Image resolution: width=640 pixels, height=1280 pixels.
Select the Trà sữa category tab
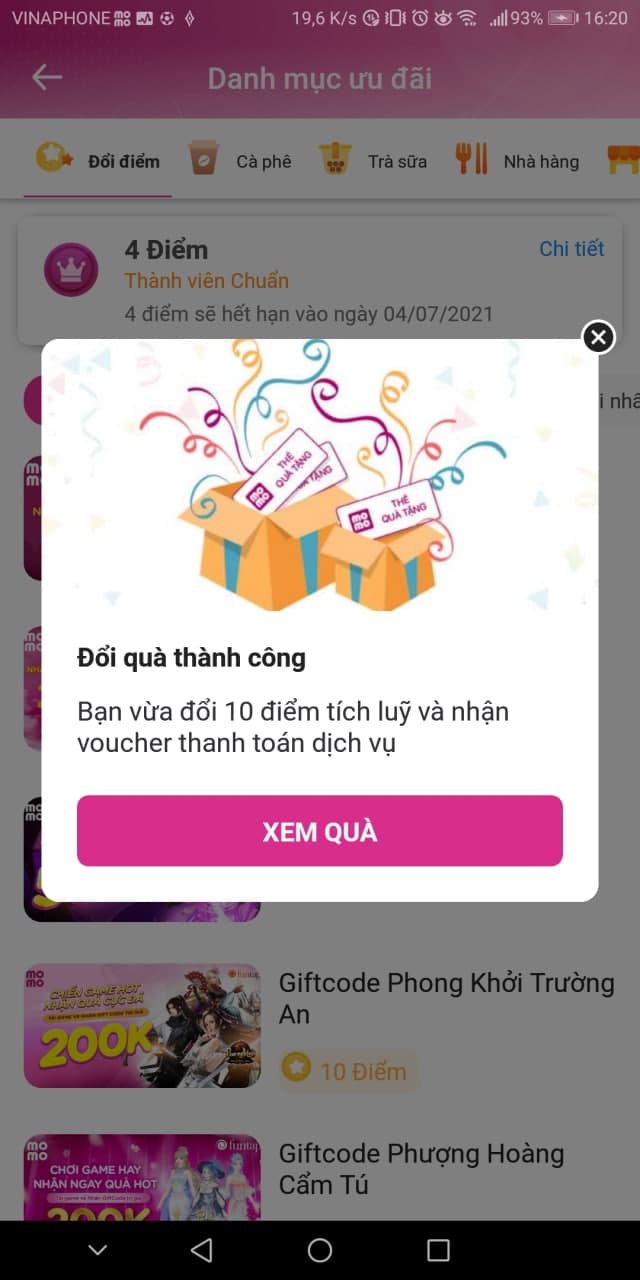coord(373,160)
